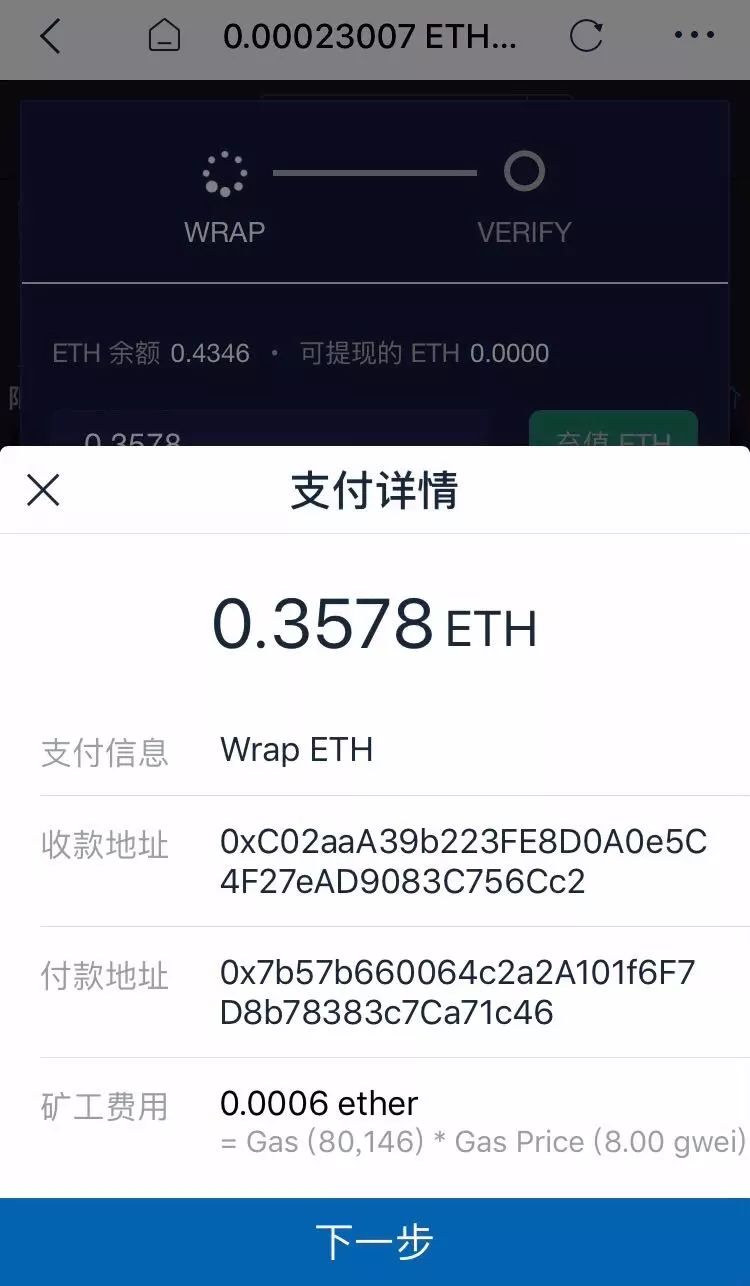Tap the 0.3578 ETH payment amount heading
Screen dimensions: 750x1286
tap(375, 625)
